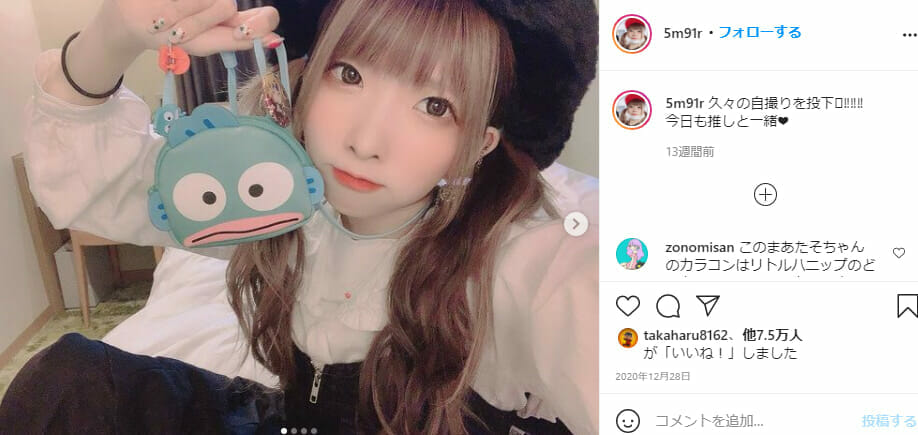
Task: Submit comment with 投稿する
Action: tap(888, 420)
